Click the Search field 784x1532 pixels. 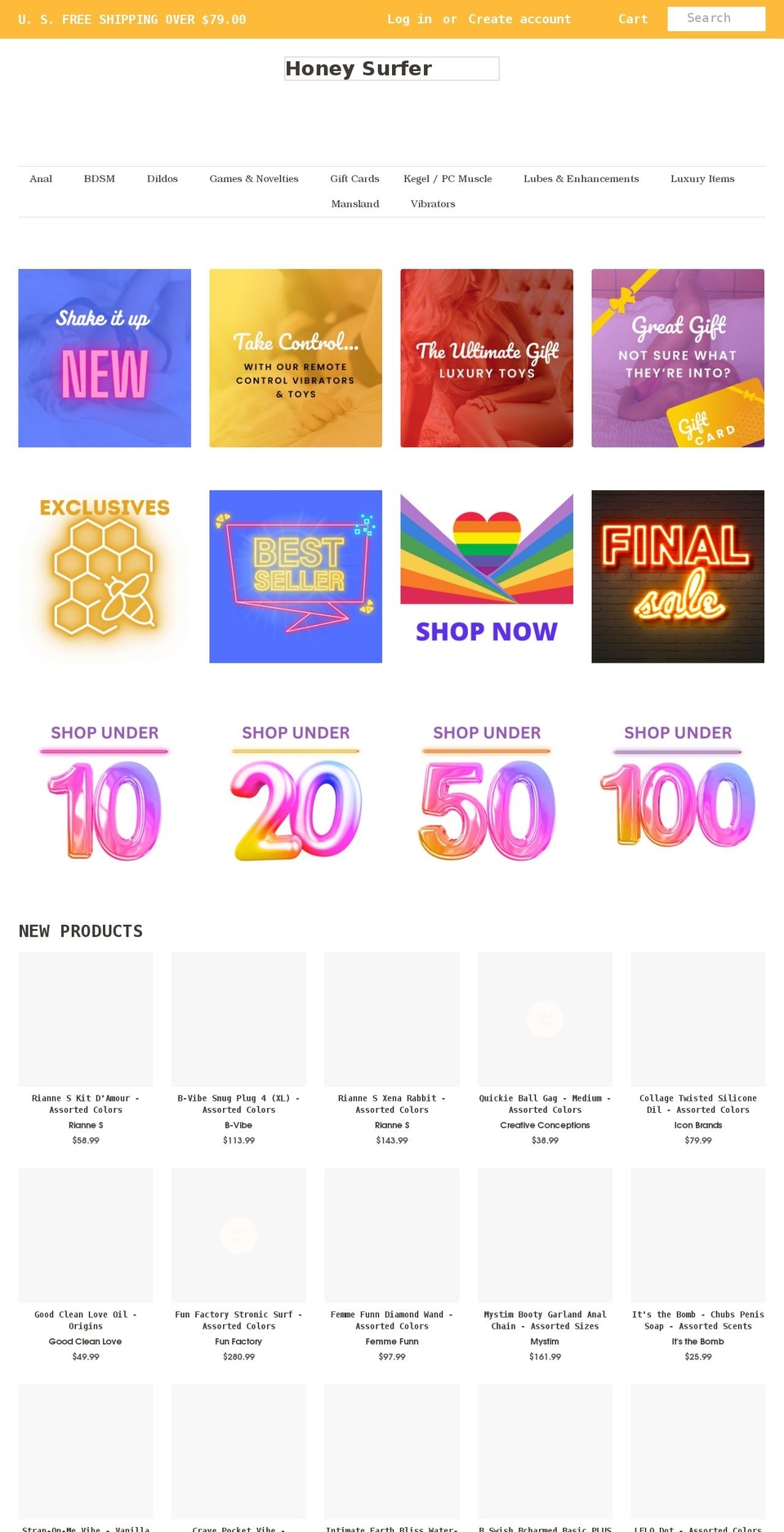(x=716, y=18)
